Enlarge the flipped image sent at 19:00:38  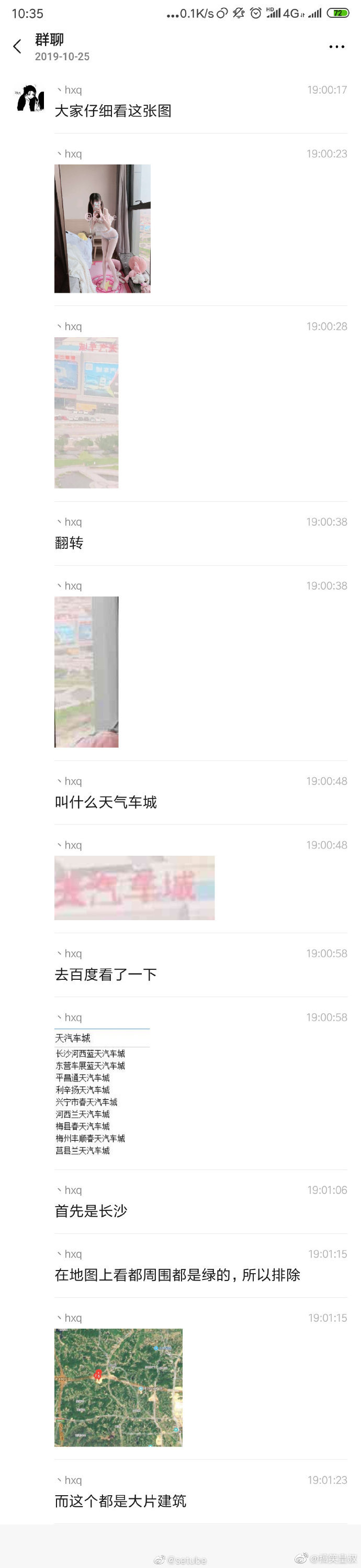(x=86, y=671)
